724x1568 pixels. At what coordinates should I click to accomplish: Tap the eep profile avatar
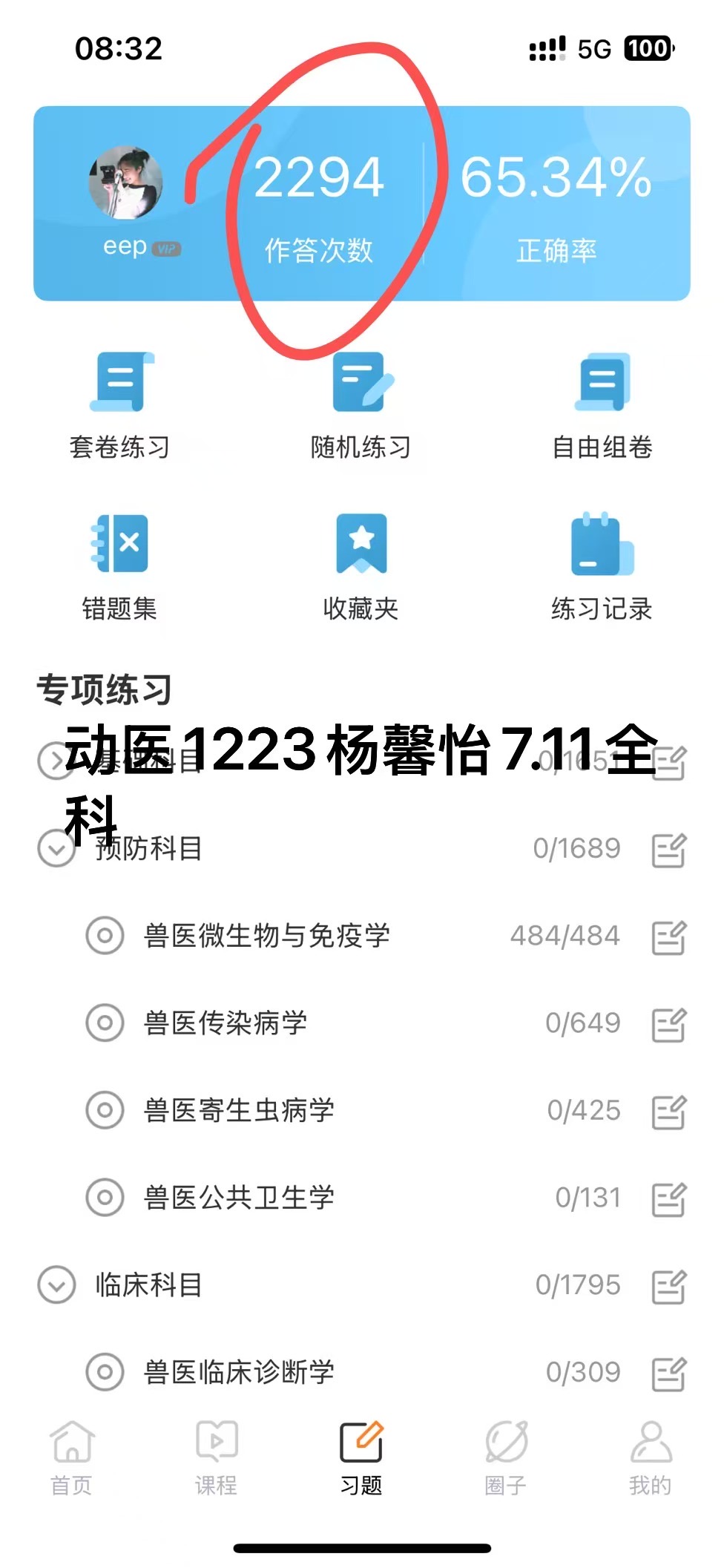[x=125, y=183]
